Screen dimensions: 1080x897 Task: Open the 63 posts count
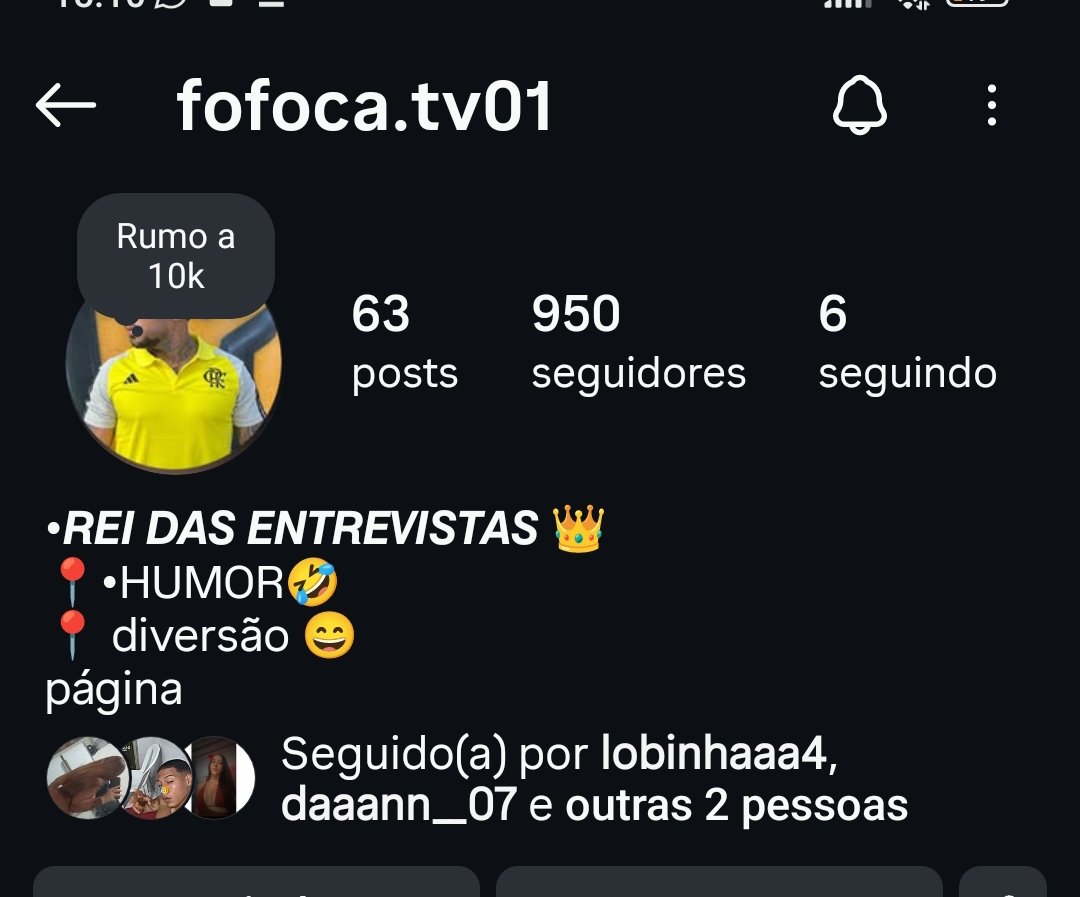coord(404,343)
